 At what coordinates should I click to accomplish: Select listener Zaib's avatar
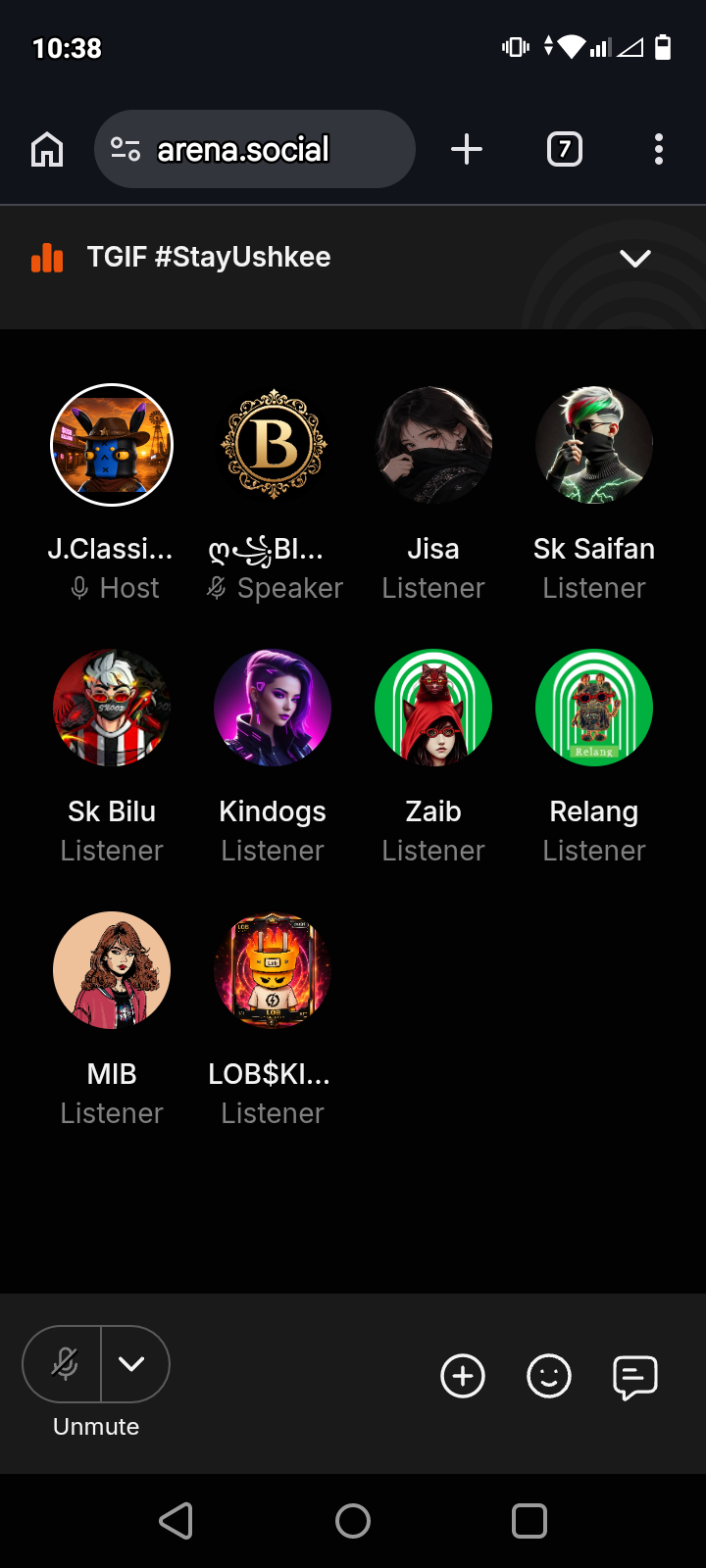click(433, 708)
